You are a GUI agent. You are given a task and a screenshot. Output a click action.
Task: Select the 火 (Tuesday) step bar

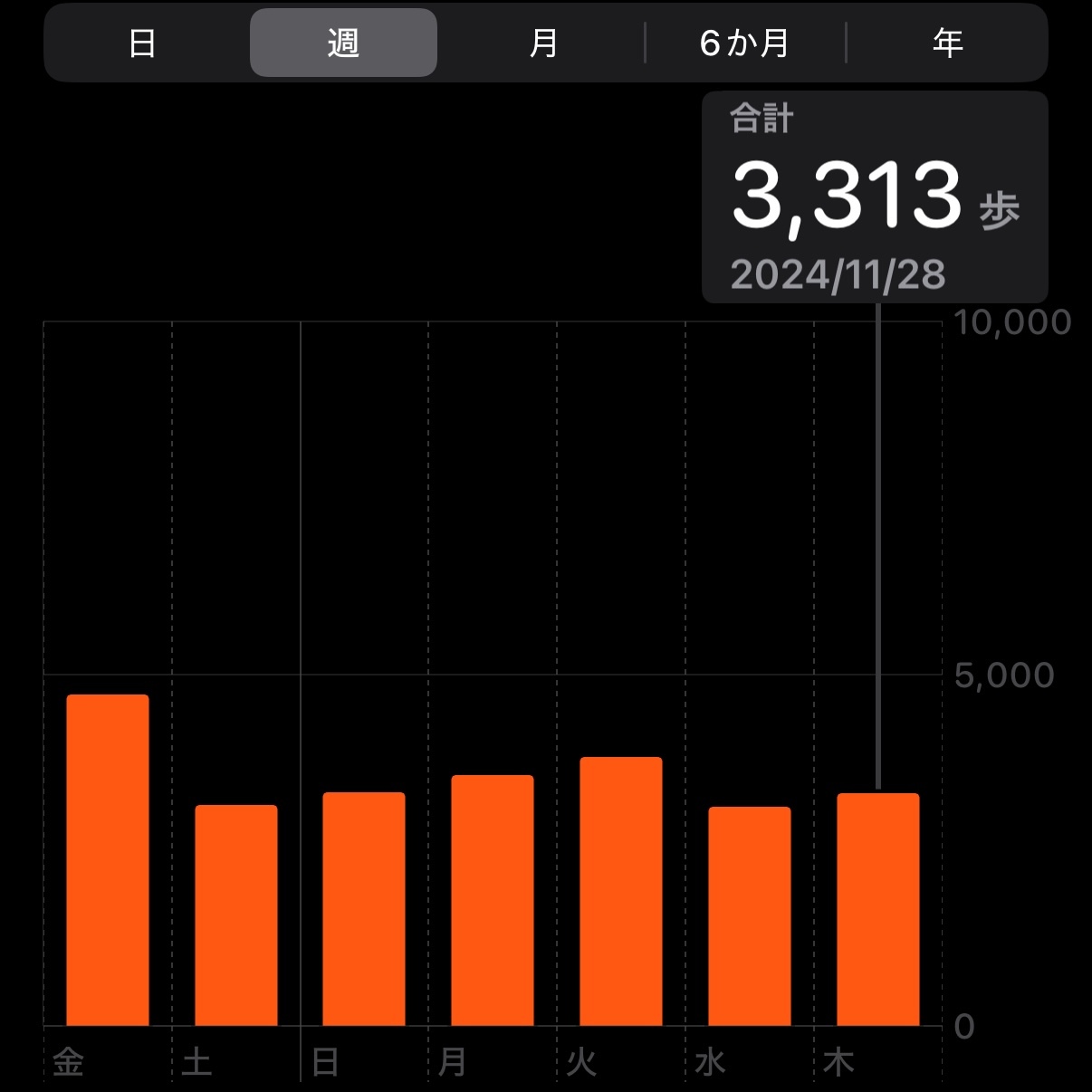tap(621, 891)
